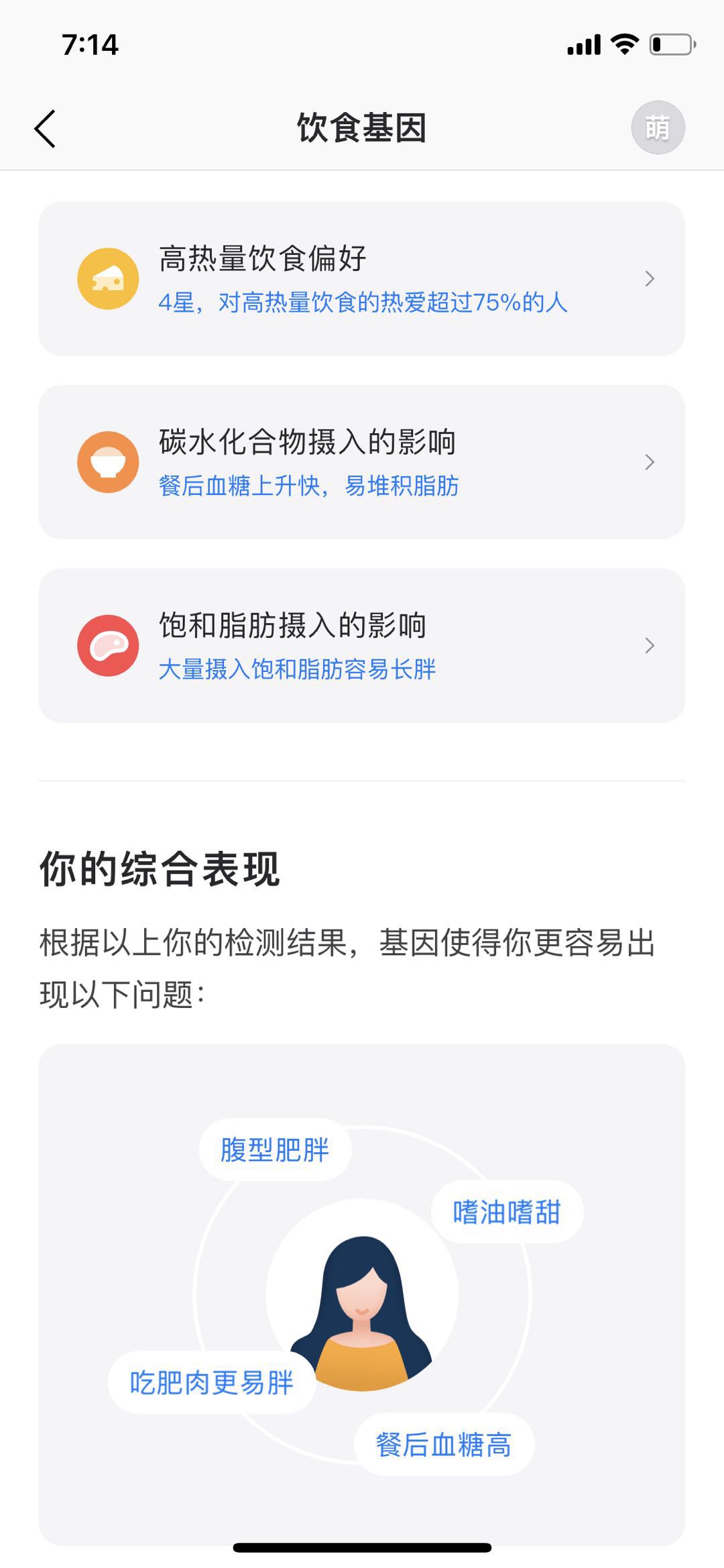Viewport: 724px width, 1568px height.
Task: Go back from 饮食基因 page
Action: [45, 128]
